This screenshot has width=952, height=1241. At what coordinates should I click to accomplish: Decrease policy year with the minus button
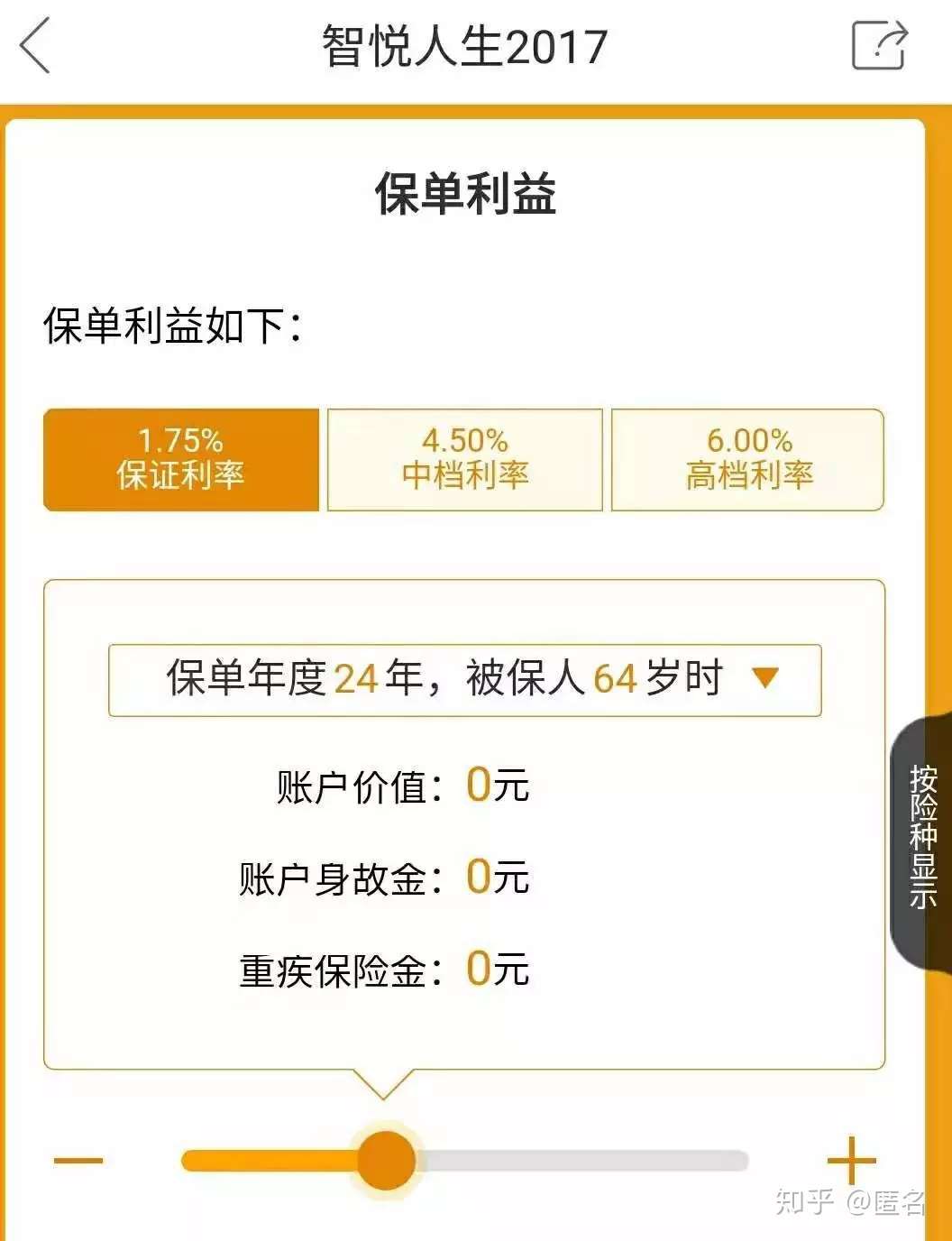click(x=78, y=1160)
